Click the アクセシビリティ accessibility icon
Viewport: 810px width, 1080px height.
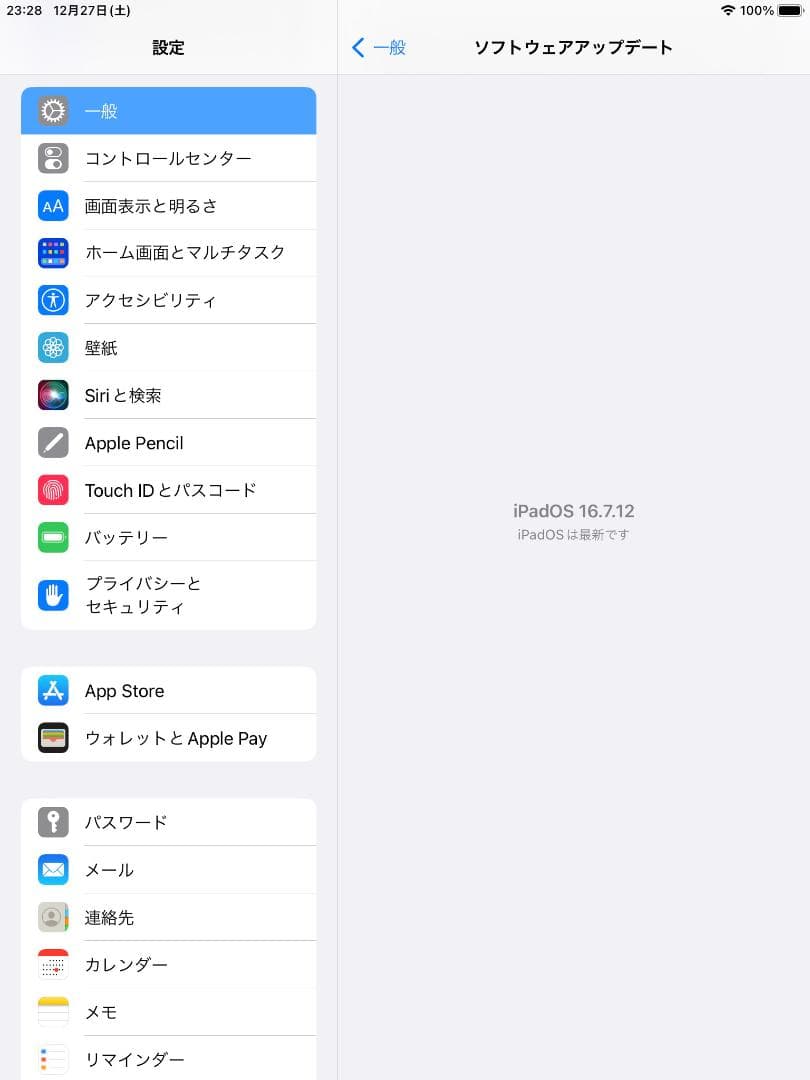coord(52,300)
